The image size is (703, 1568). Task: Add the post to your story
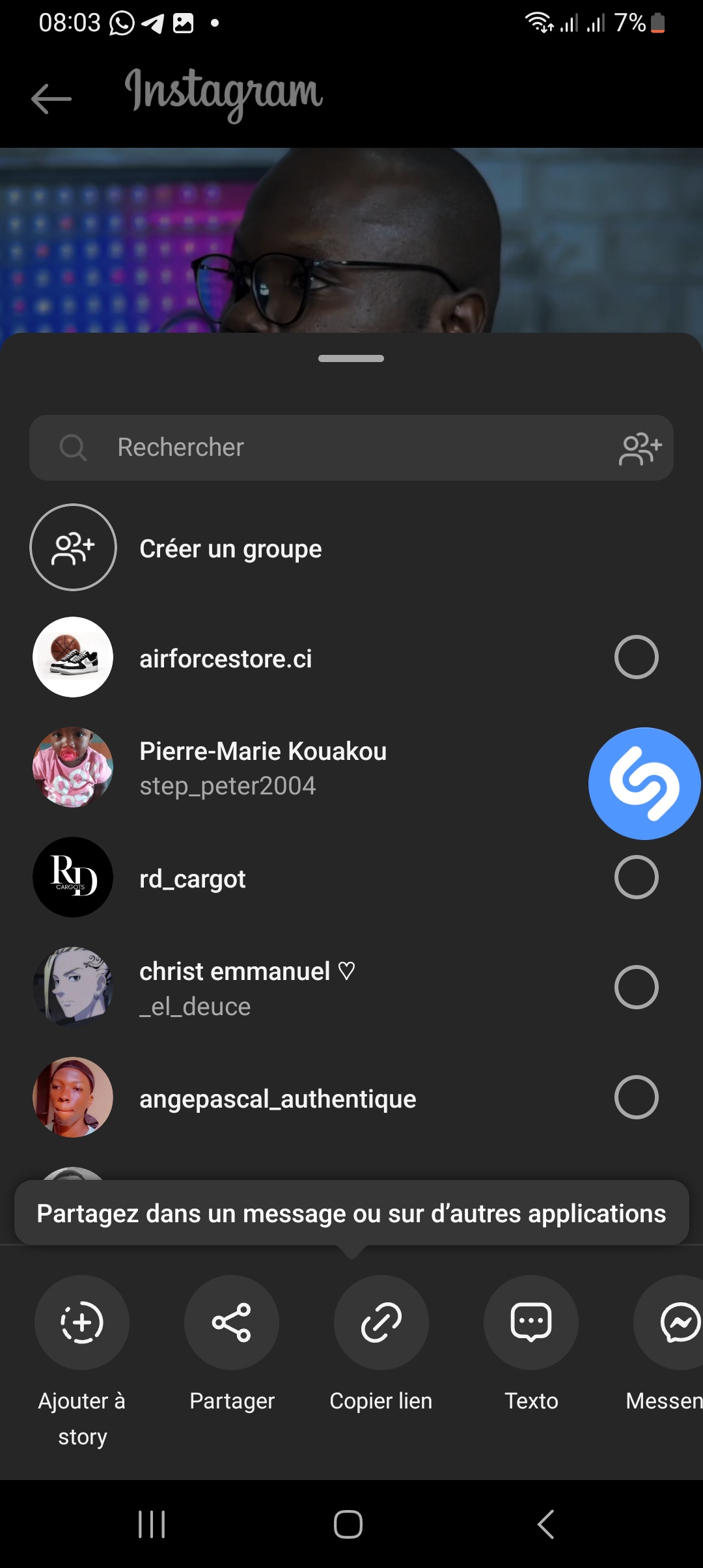point(82,1323)
